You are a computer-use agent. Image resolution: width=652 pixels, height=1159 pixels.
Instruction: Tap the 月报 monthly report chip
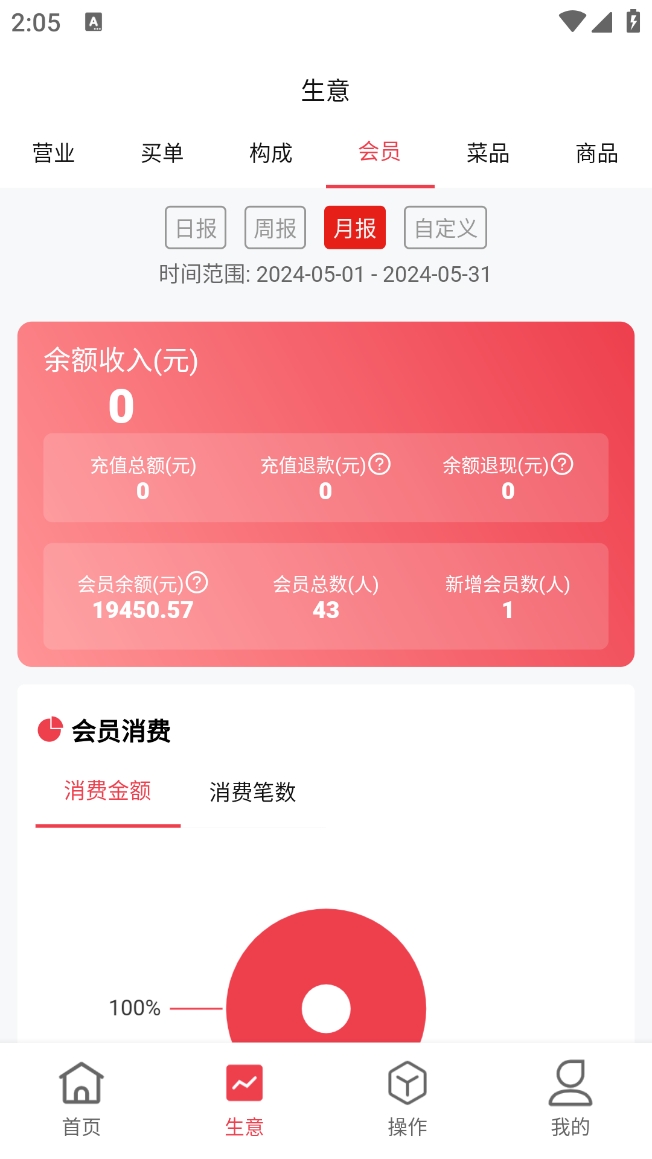tap(355, 228)
